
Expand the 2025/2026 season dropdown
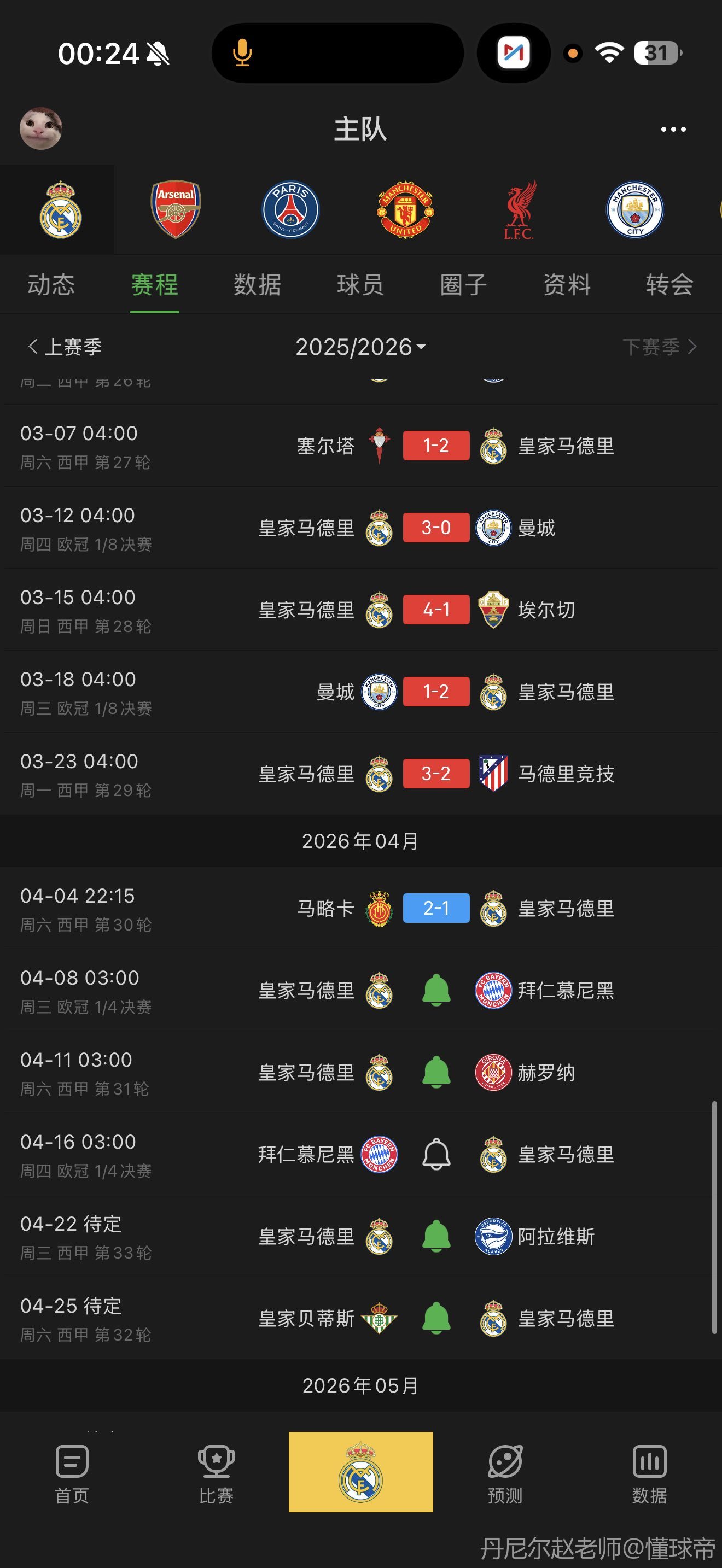(x=360, y=347)
